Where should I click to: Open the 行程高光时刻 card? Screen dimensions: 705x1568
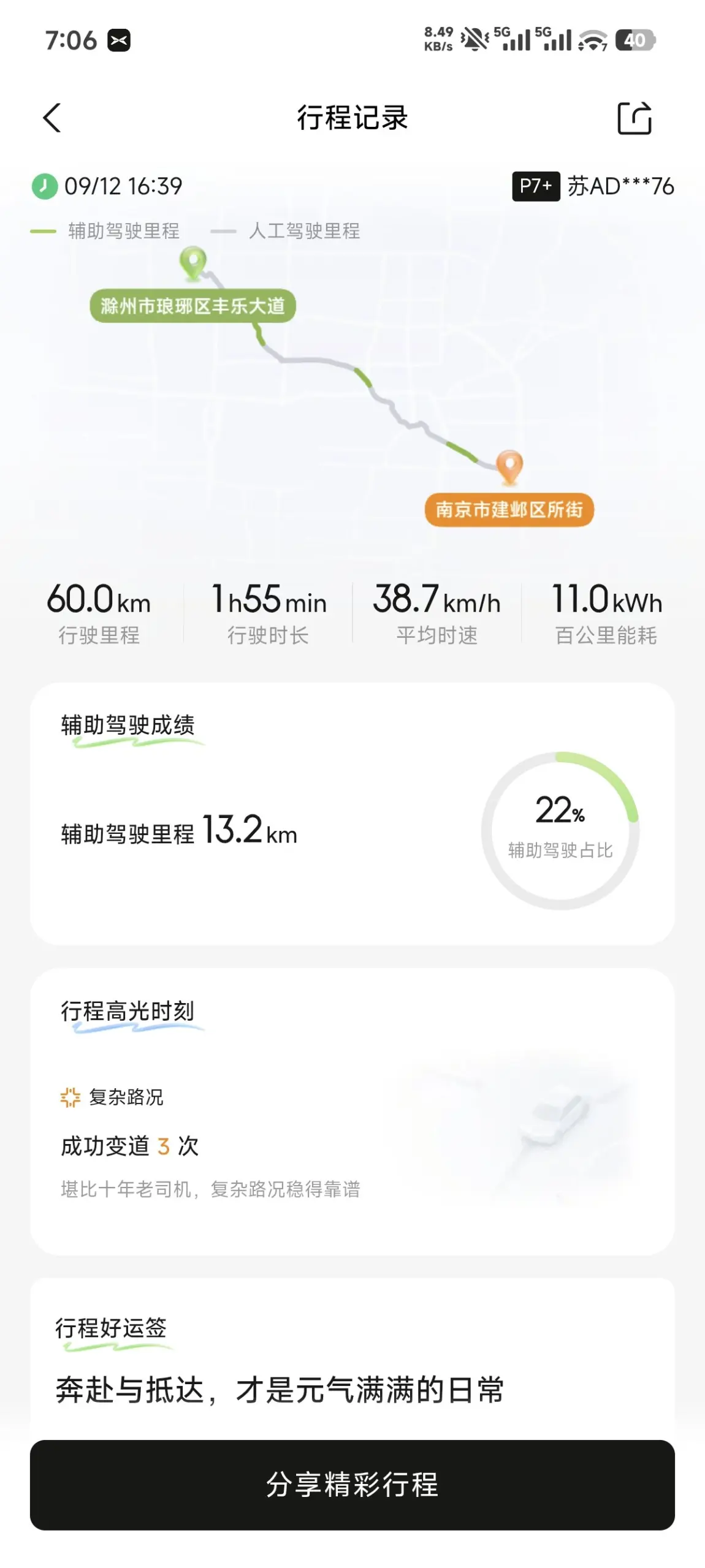coord(352,1111)
